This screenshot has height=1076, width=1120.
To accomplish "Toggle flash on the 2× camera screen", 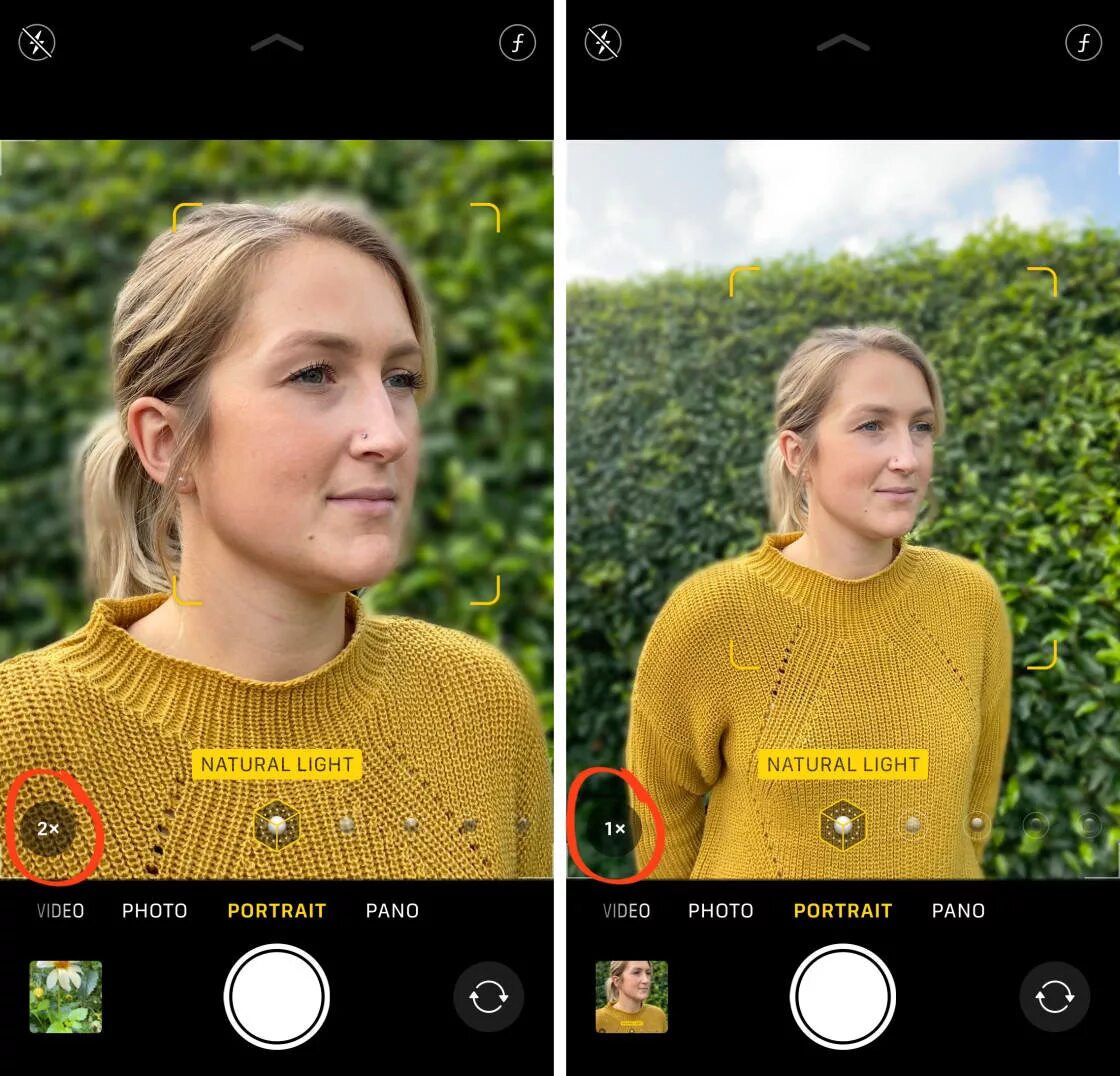I will tap(37, 43).
